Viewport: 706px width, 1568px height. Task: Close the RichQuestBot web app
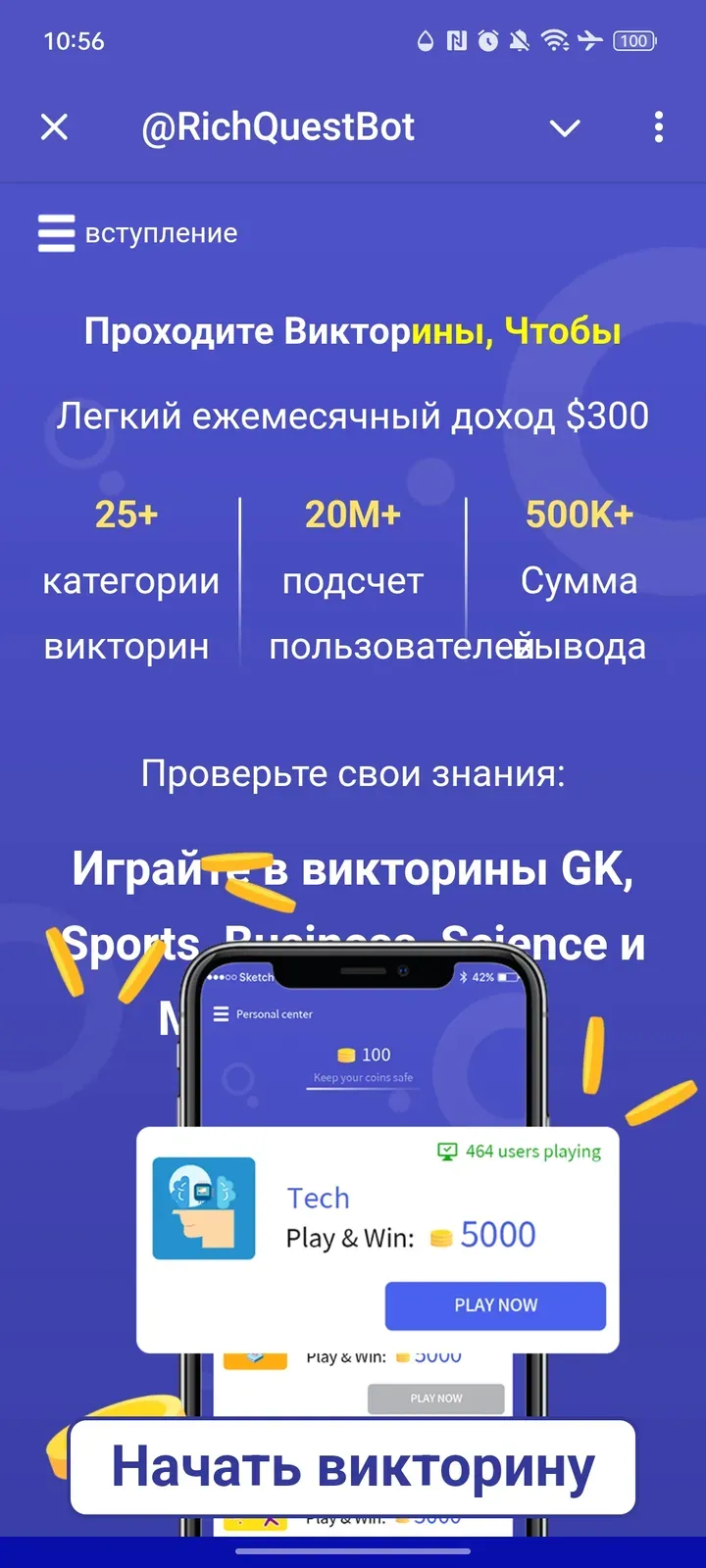[55, 126]
